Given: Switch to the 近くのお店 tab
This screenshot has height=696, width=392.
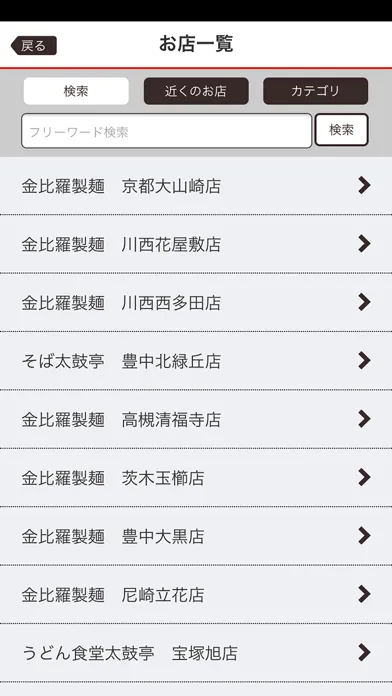Looking at the screenshot, I should coord(196,91).
